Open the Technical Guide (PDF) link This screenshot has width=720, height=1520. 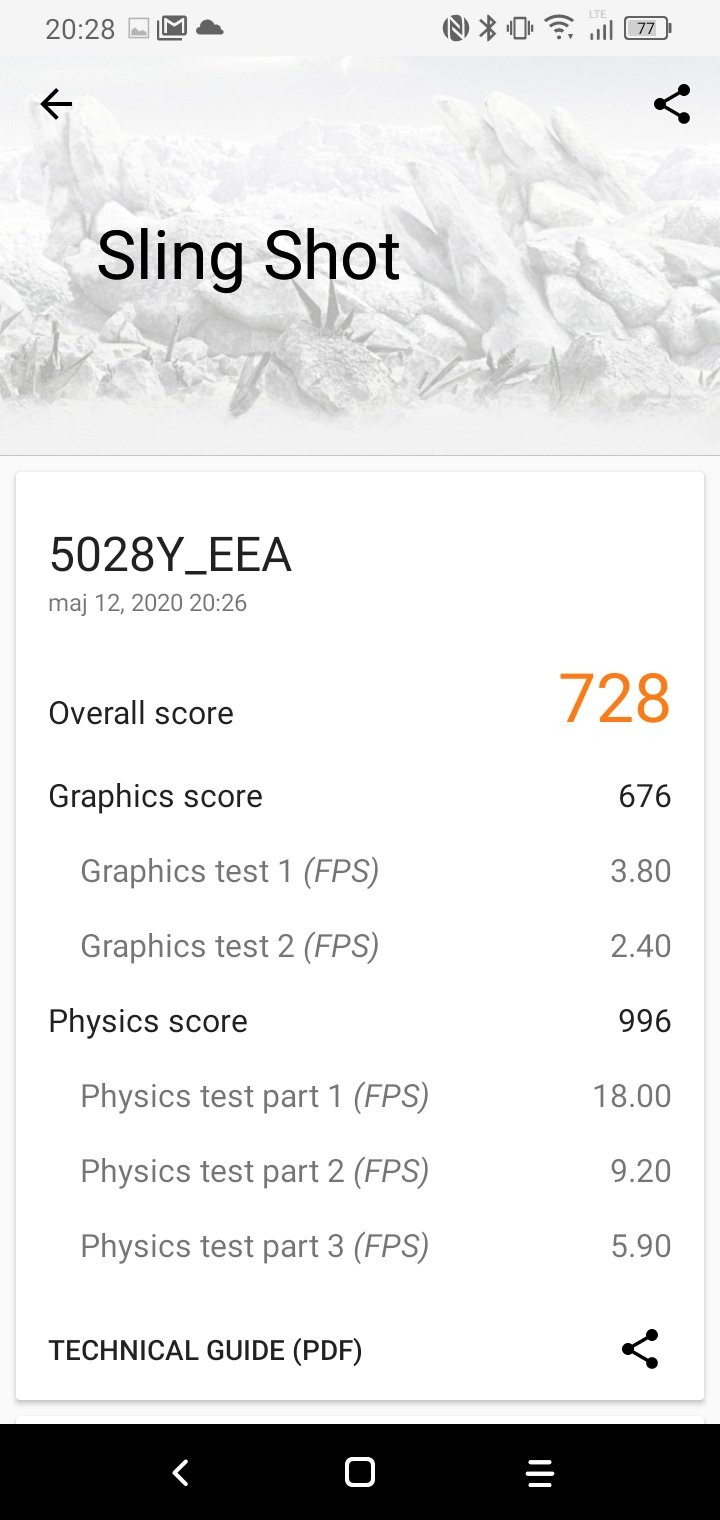205,1351
